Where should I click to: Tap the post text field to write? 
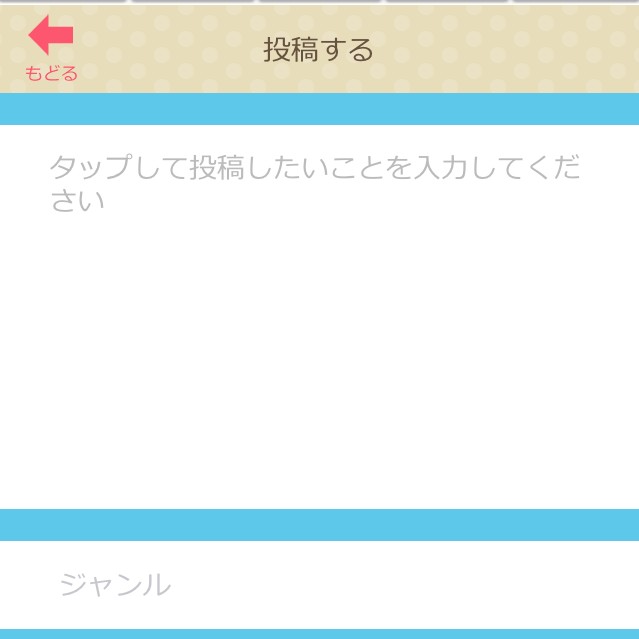point(320,317)
